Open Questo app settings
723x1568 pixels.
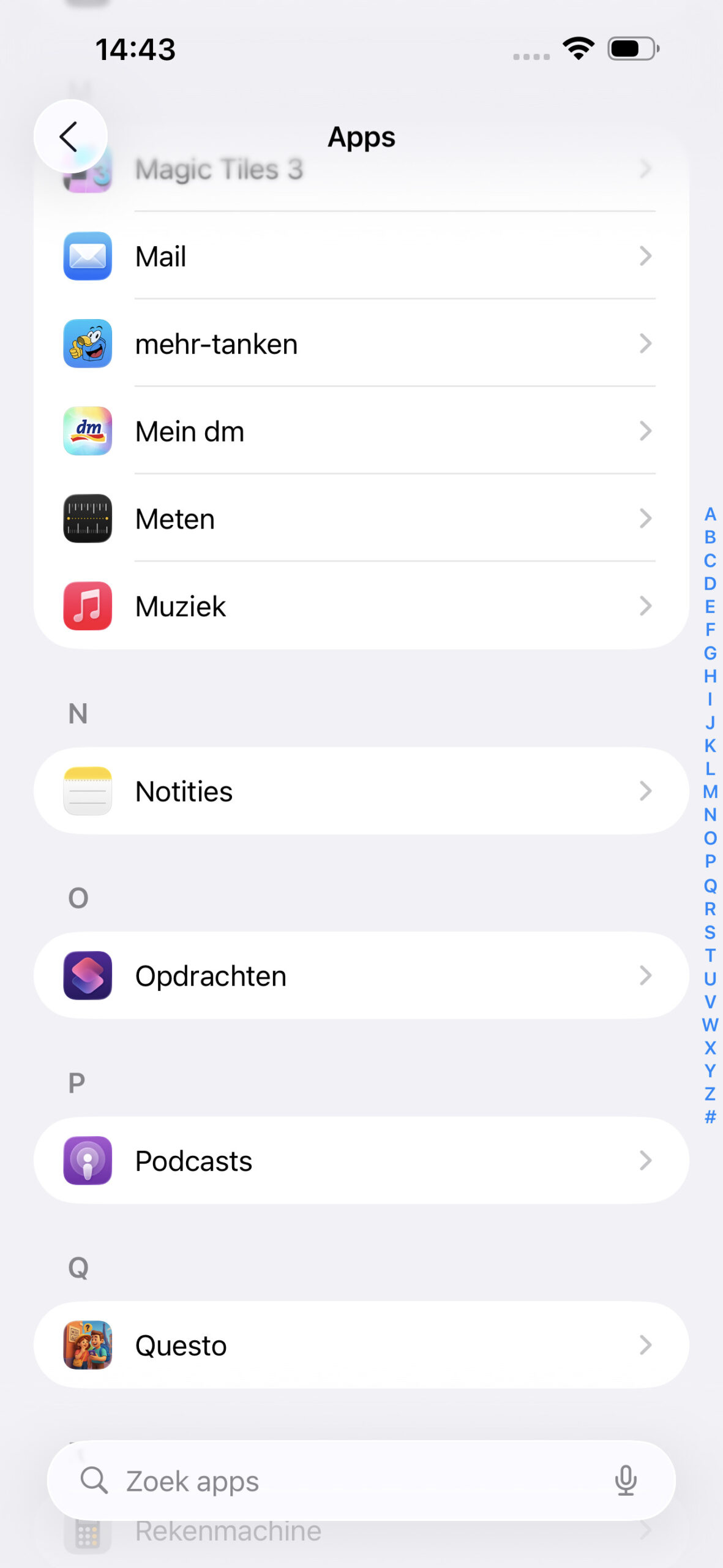pos(360,1345)
